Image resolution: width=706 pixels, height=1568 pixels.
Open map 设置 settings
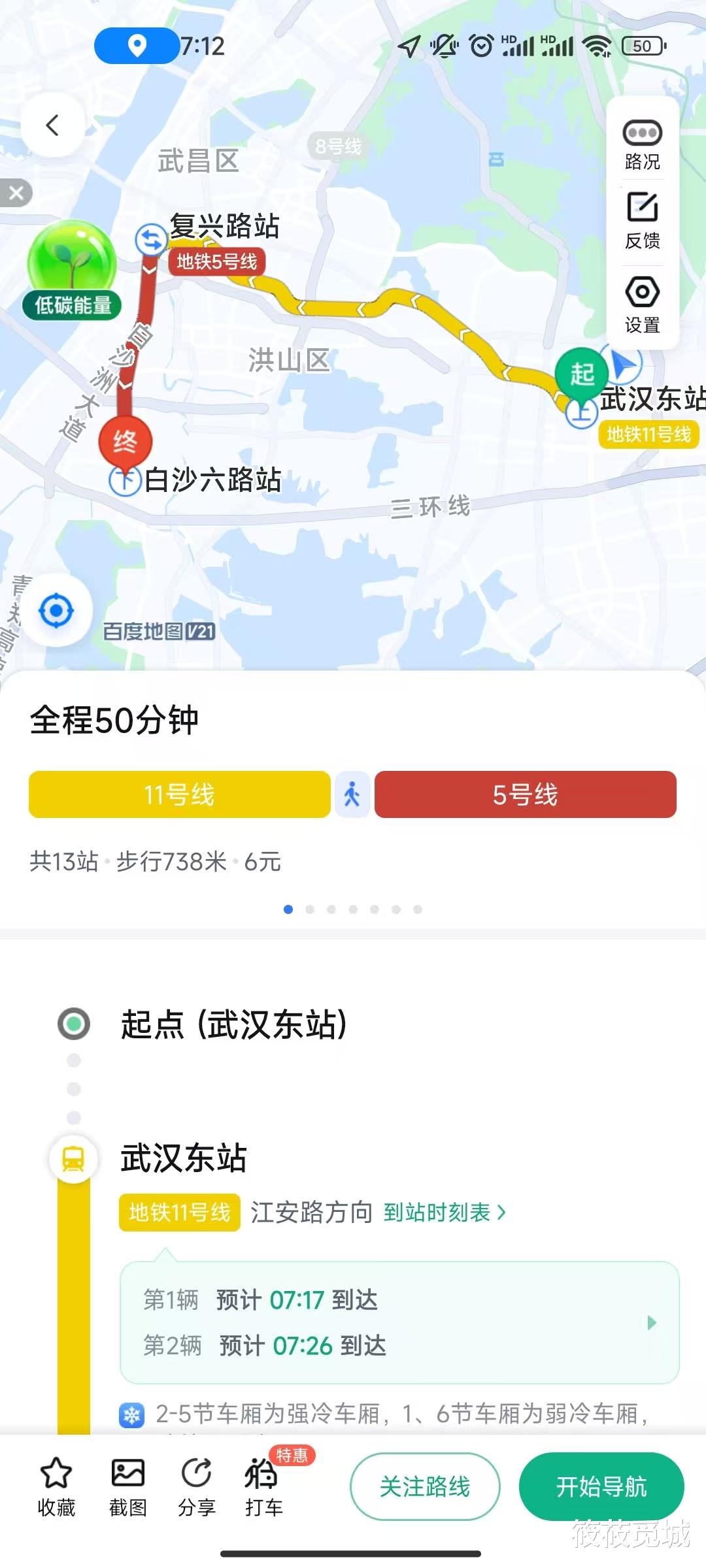642,304
